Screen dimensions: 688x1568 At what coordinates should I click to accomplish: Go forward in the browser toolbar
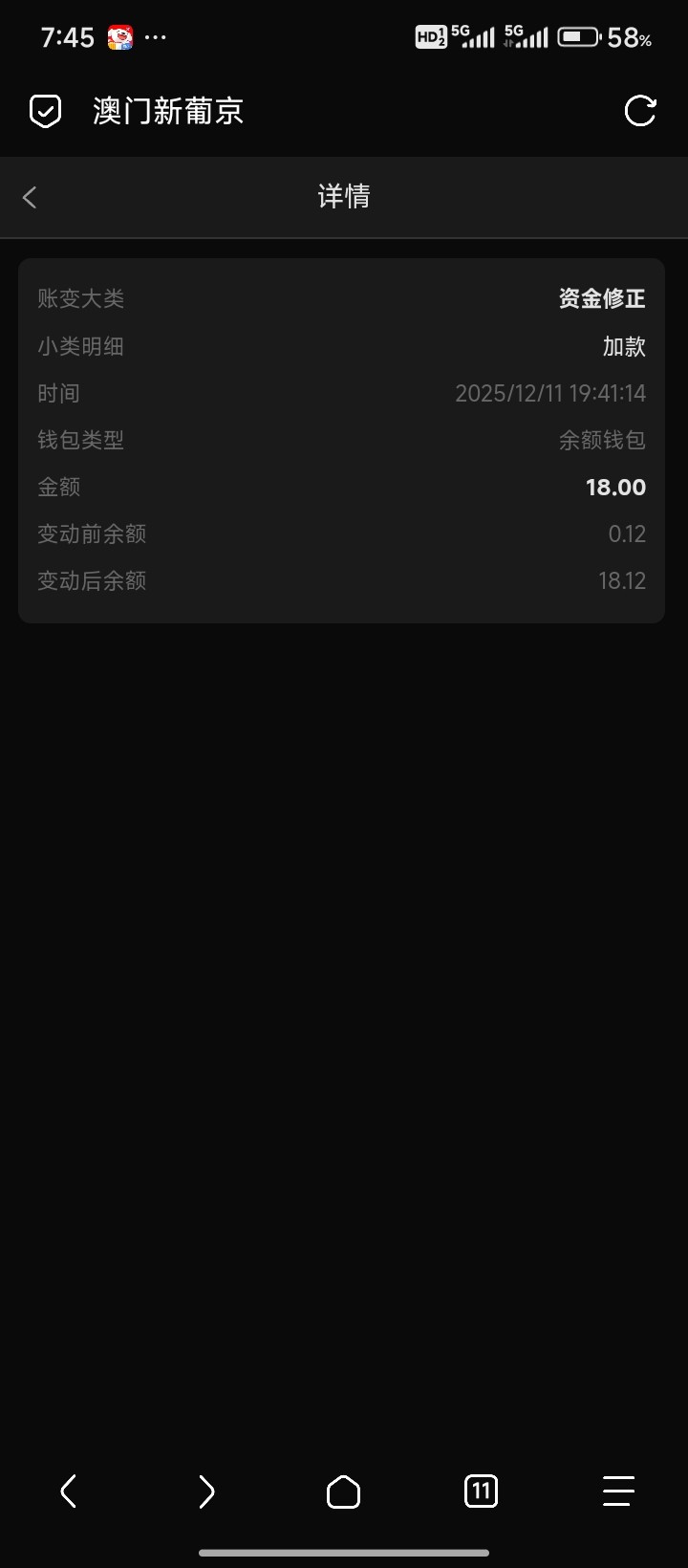point(205,1491)
